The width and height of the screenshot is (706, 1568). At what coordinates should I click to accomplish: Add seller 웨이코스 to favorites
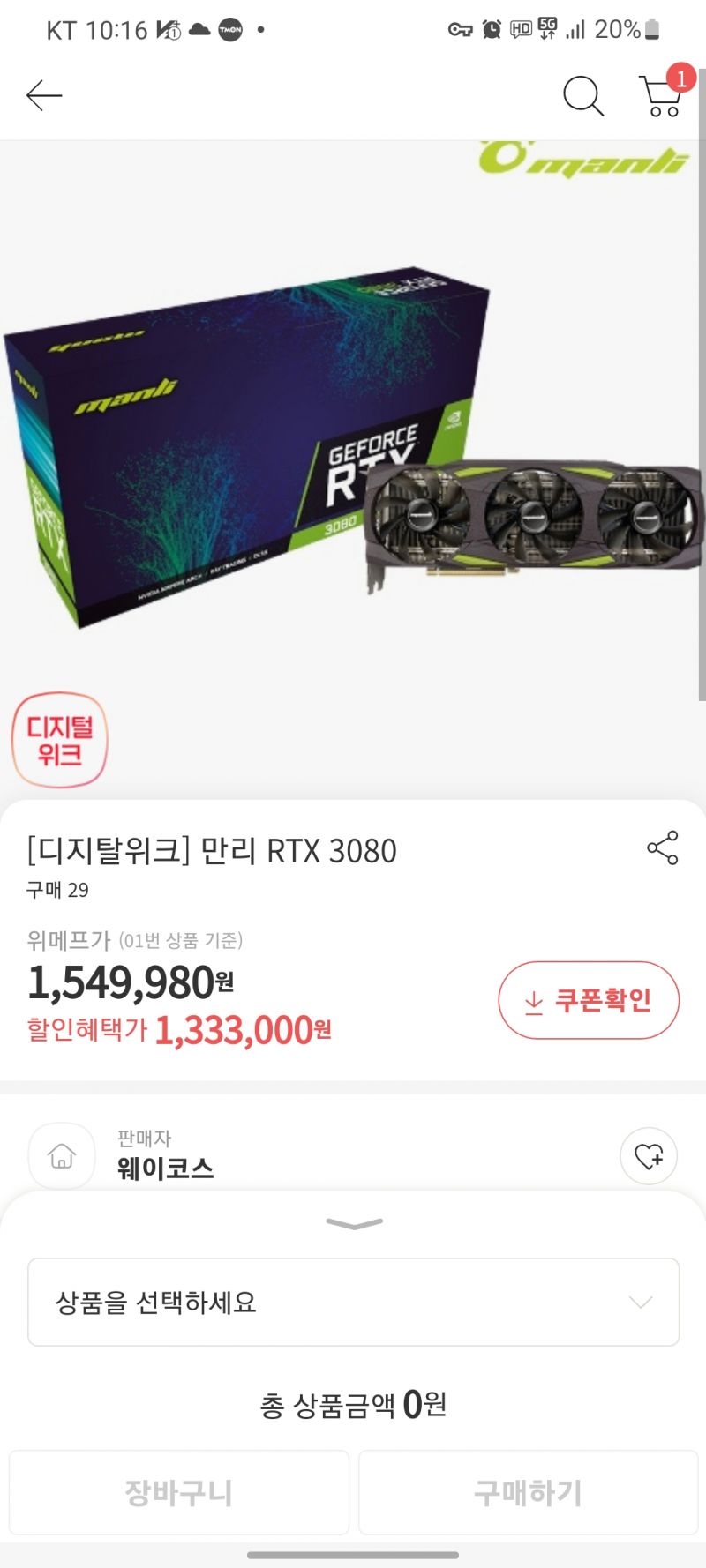(649, 1155)
